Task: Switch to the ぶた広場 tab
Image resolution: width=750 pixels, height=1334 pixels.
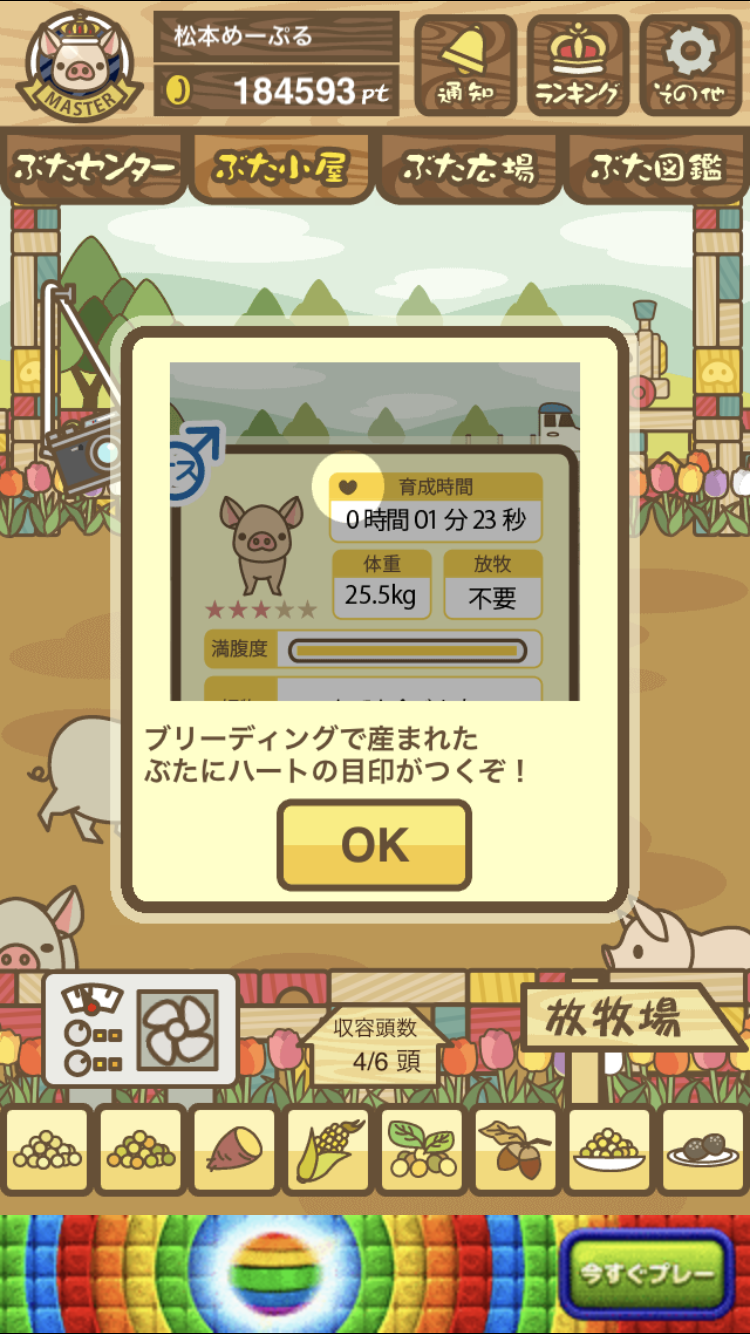Action: (468, 168)
